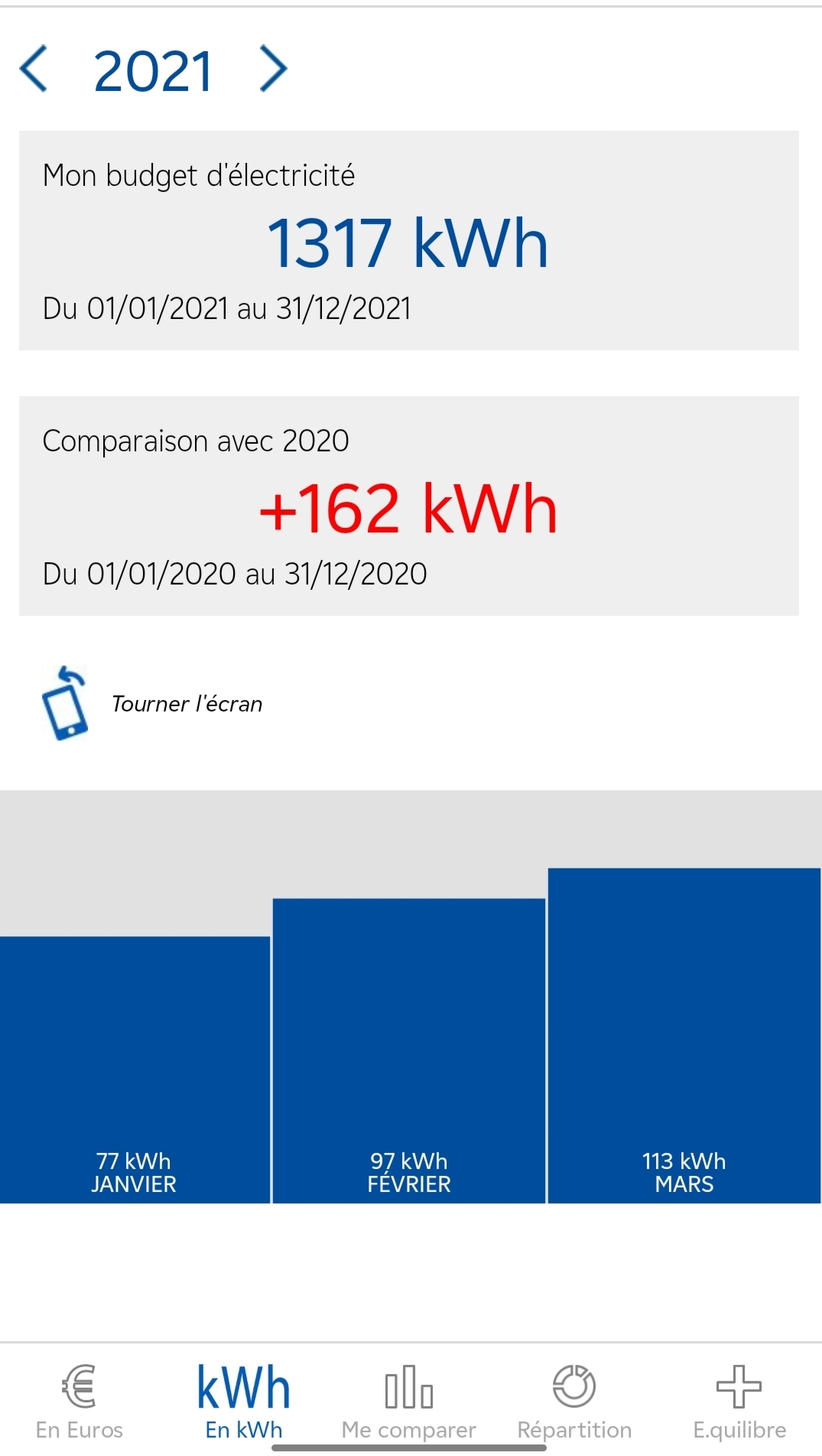Select the En kWh tab

tap(244, 1400)
